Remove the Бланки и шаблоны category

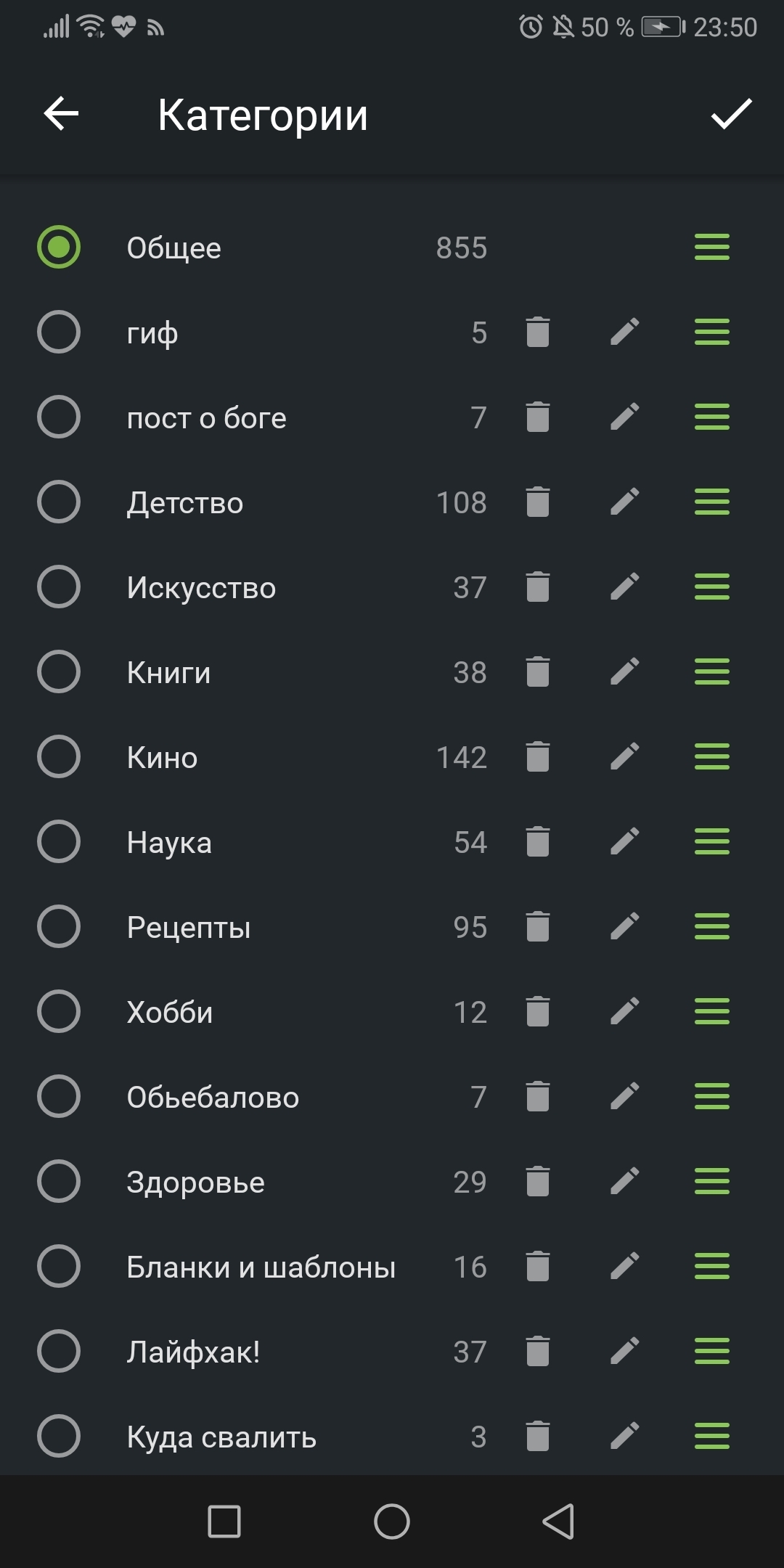coord(537,1267)
